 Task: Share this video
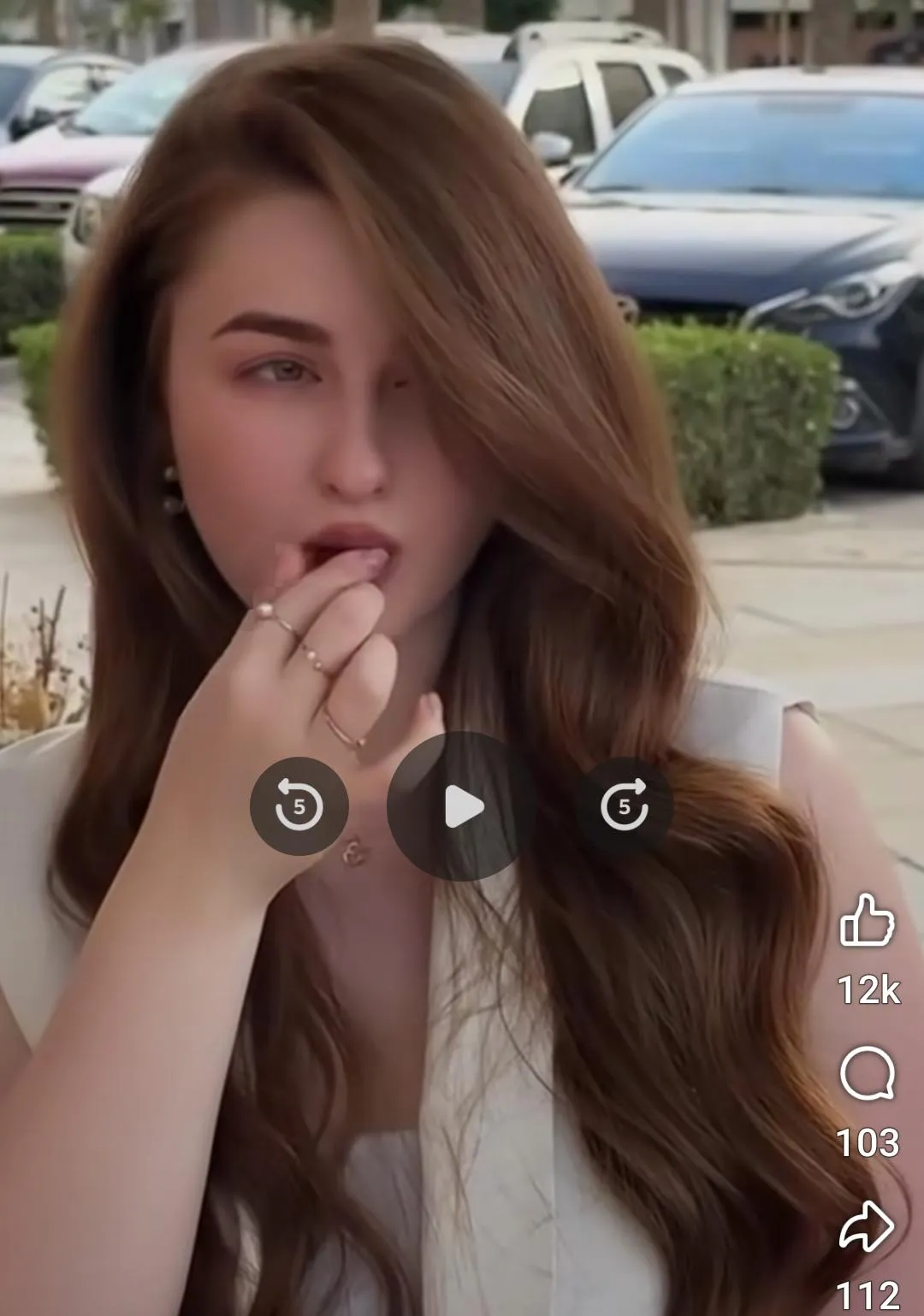click(x=867, y=1226)
